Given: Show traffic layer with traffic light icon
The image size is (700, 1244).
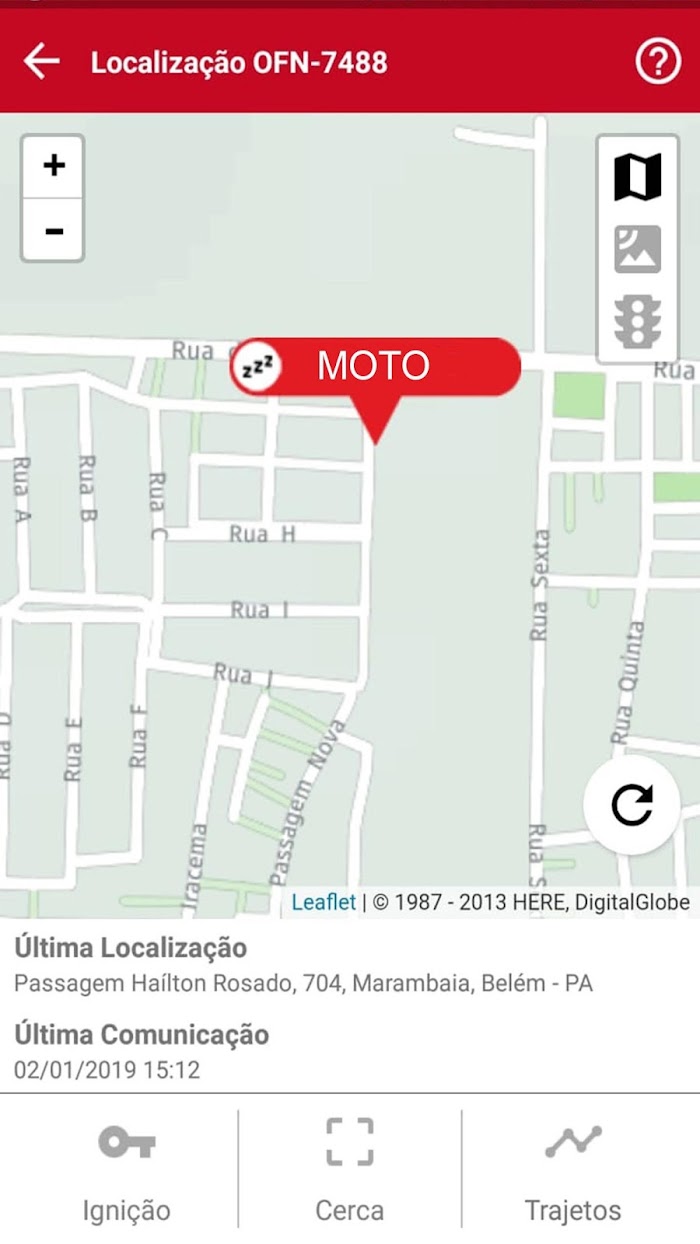Looking at the screenshot, I should (x=637, y=322).
